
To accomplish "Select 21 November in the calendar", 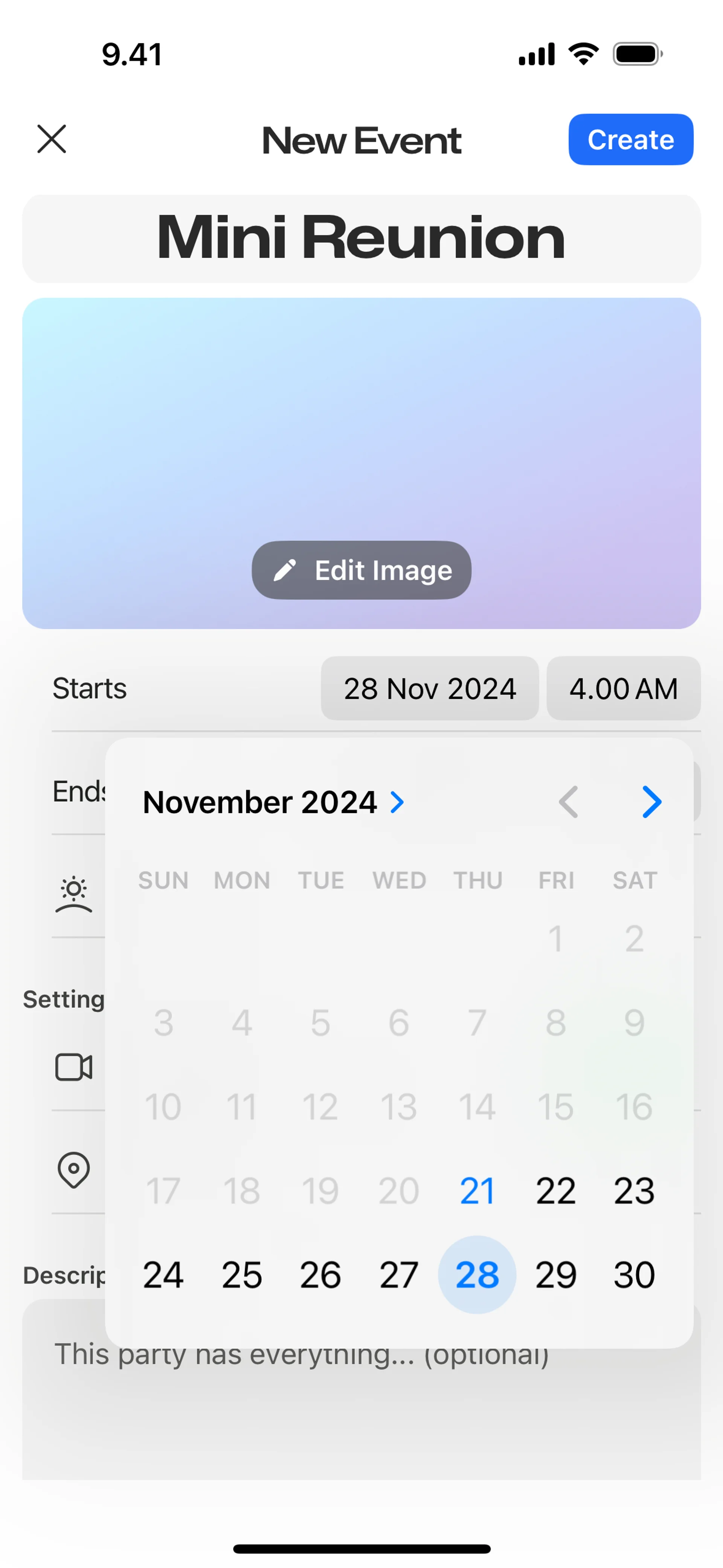I will [x=477, y=1191].
